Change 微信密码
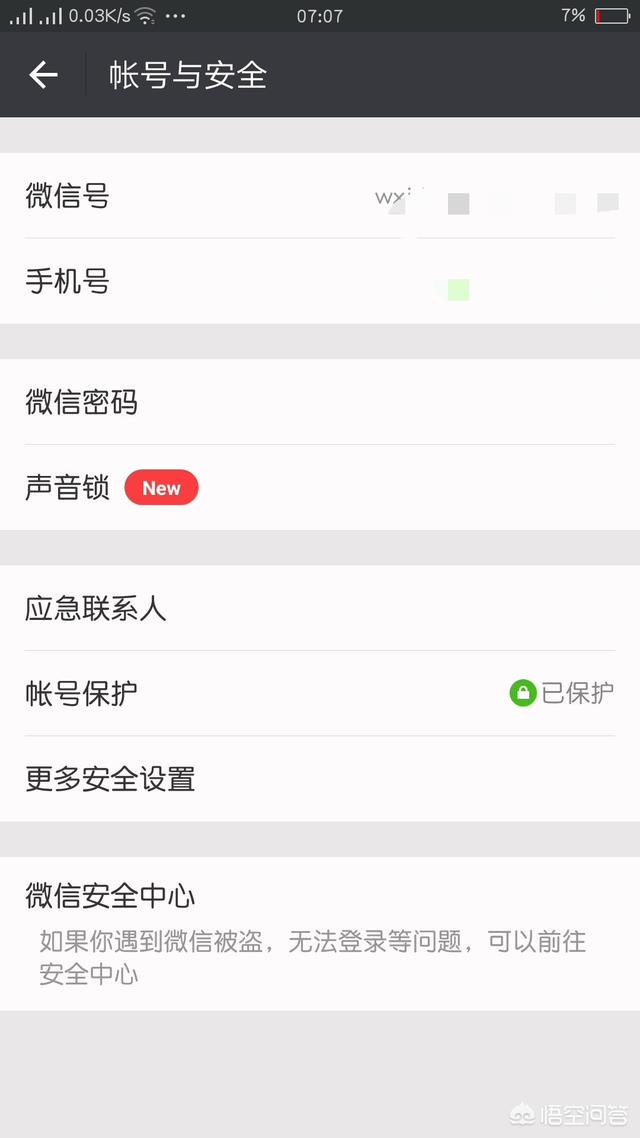The height and width of the screenshot is (1138, 640). click(x=320, y=402)
